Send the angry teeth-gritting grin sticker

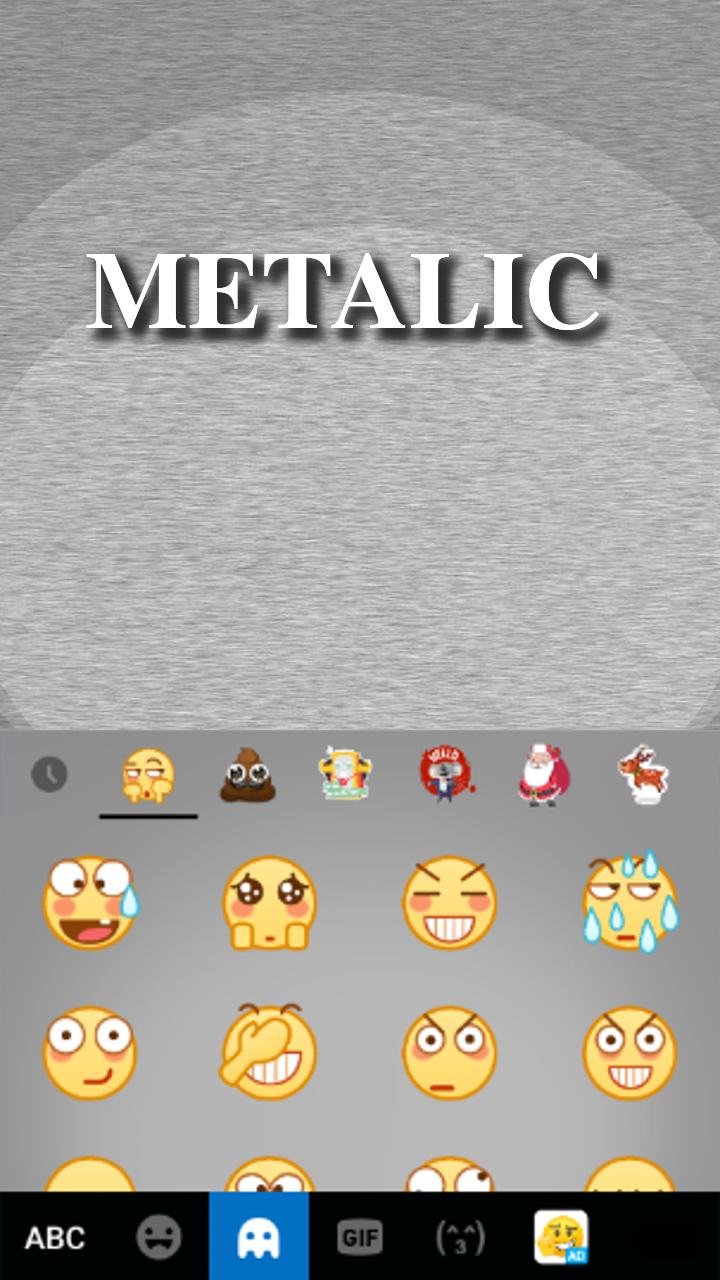click(x=630, y=1052)
